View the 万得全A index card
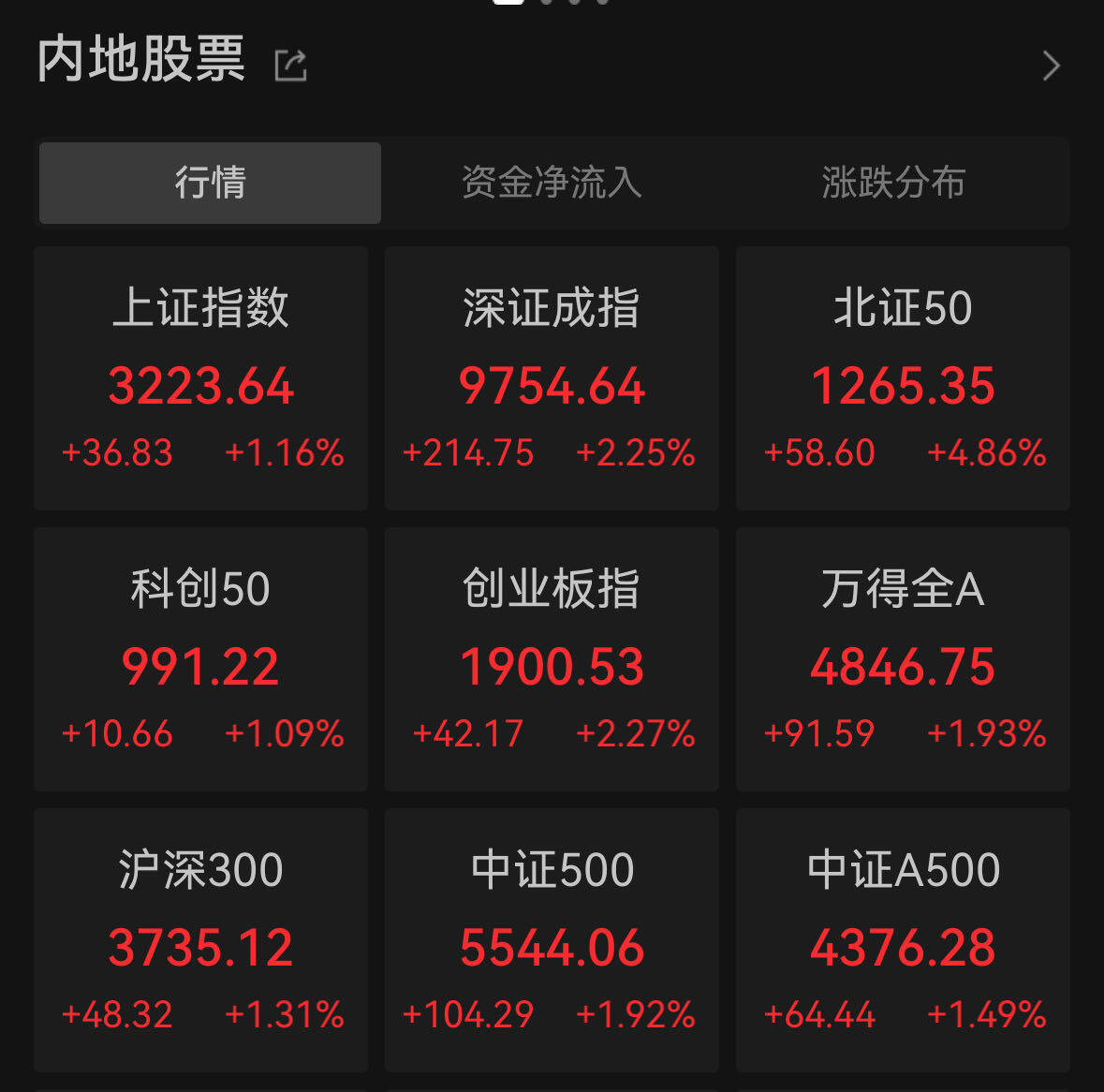Viewport: 1104px width, 1092px height. coord(903,659)
